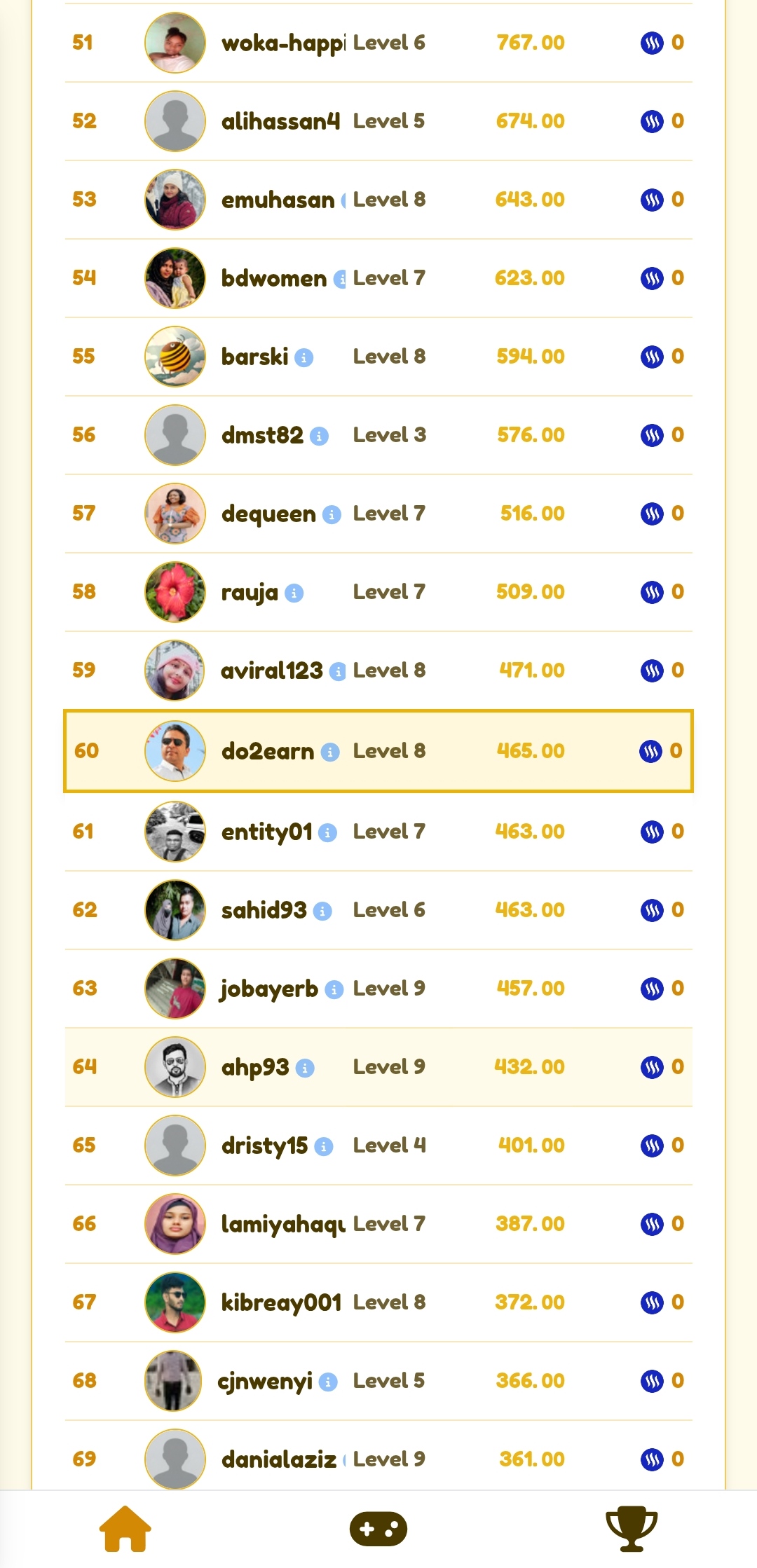Screen dimensions: 757x1568
Task: Tap the info icon beside sahid93
Action: [322, 911]
